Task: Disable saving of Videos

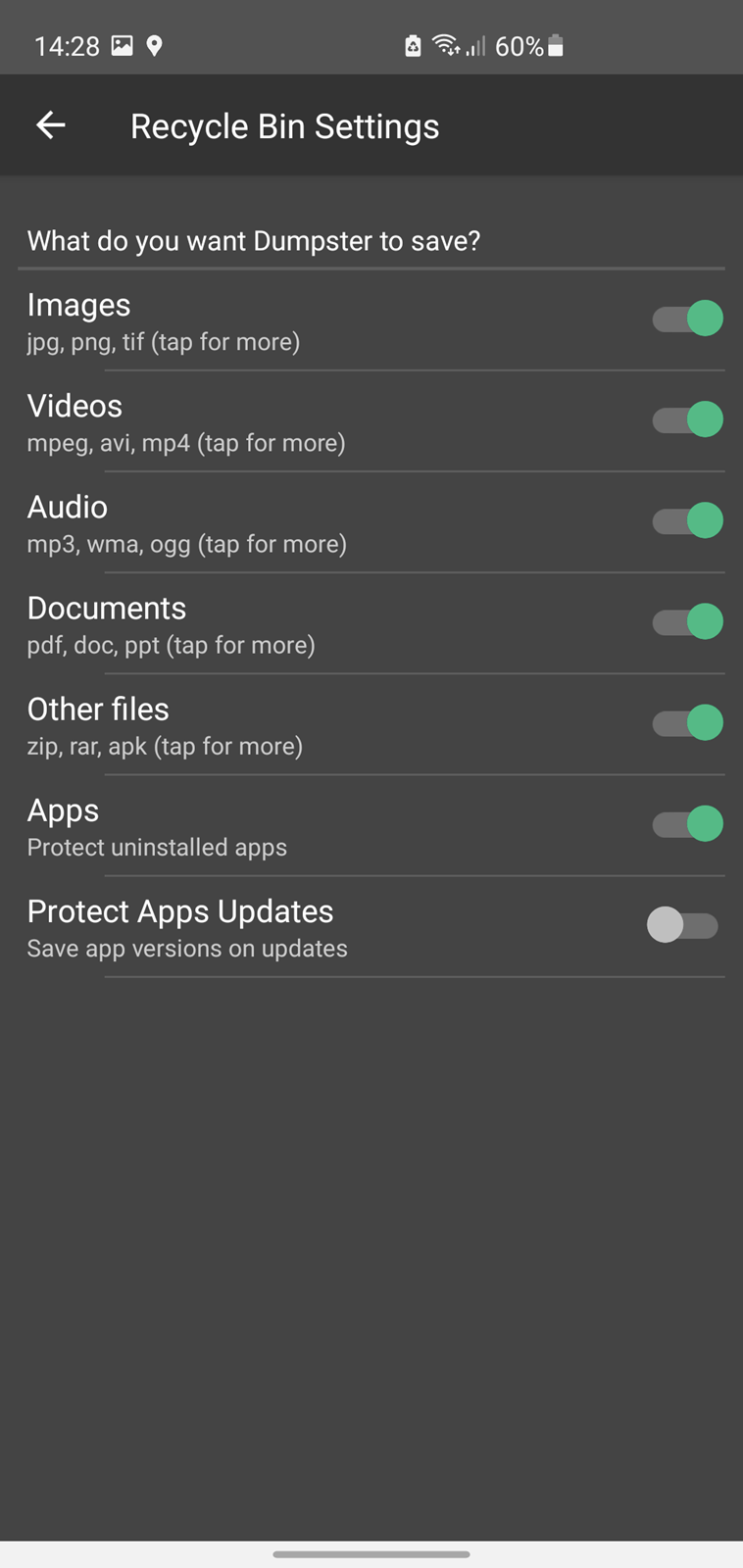Action: click(687, 419)
